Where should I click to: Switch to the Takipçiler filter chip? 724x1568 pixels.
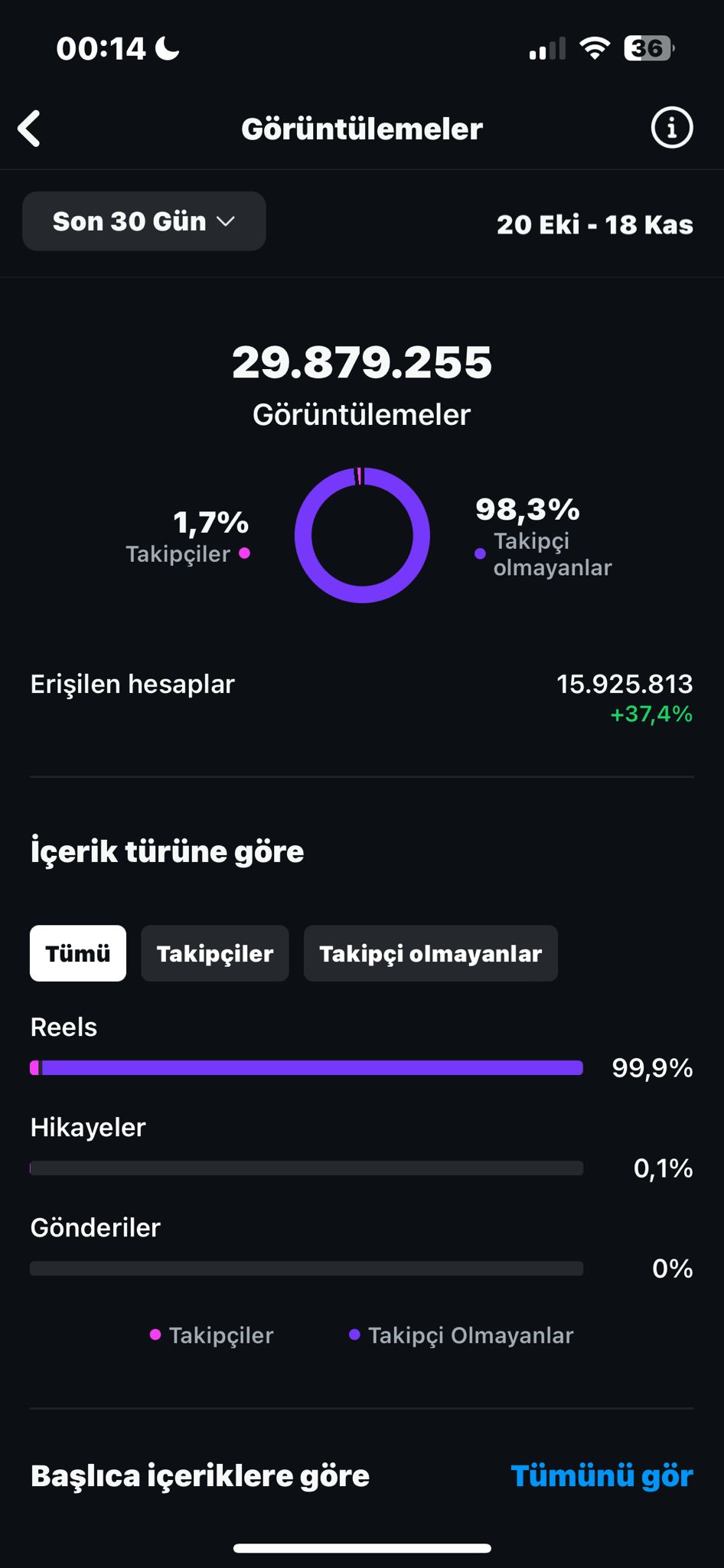point(215,953)
